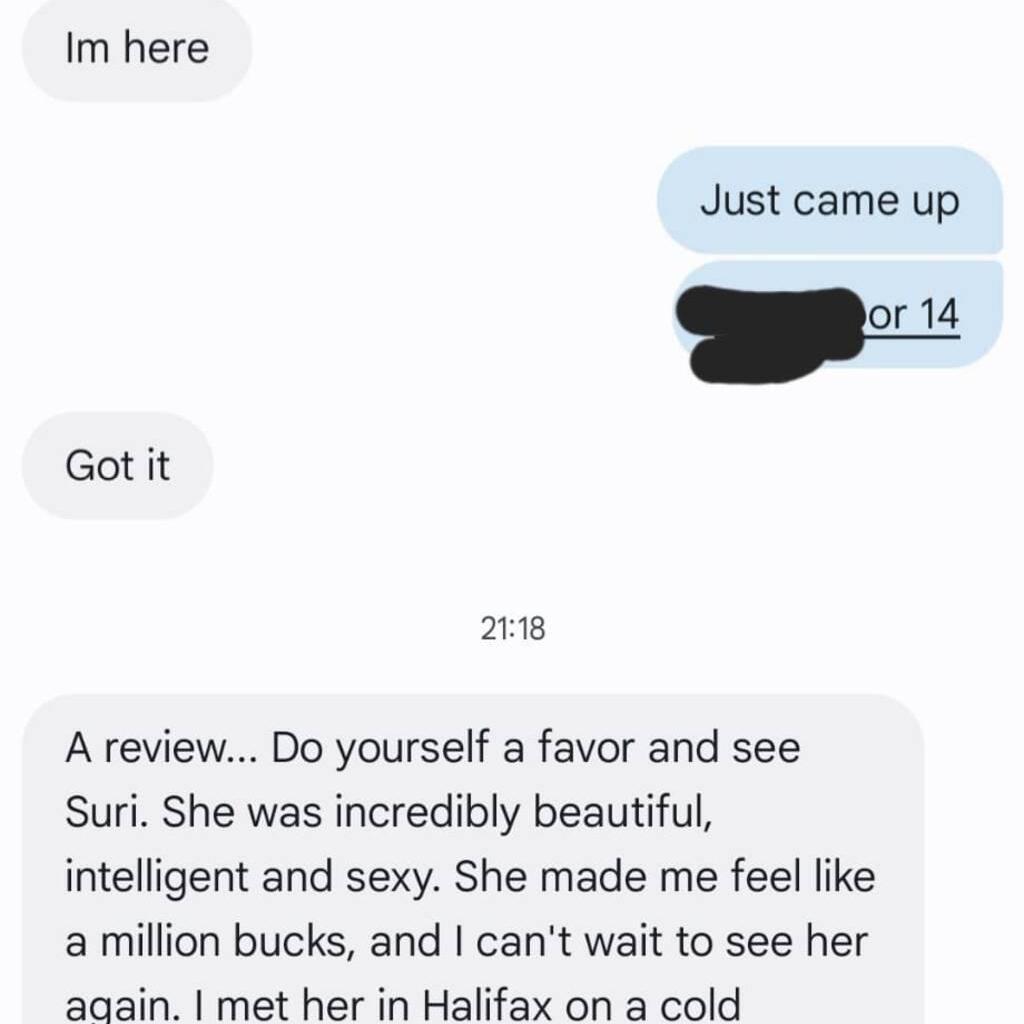1024x1024 pixels.
Task: Open the underlined address link ending in 14
Action: [x=913, y=315]
